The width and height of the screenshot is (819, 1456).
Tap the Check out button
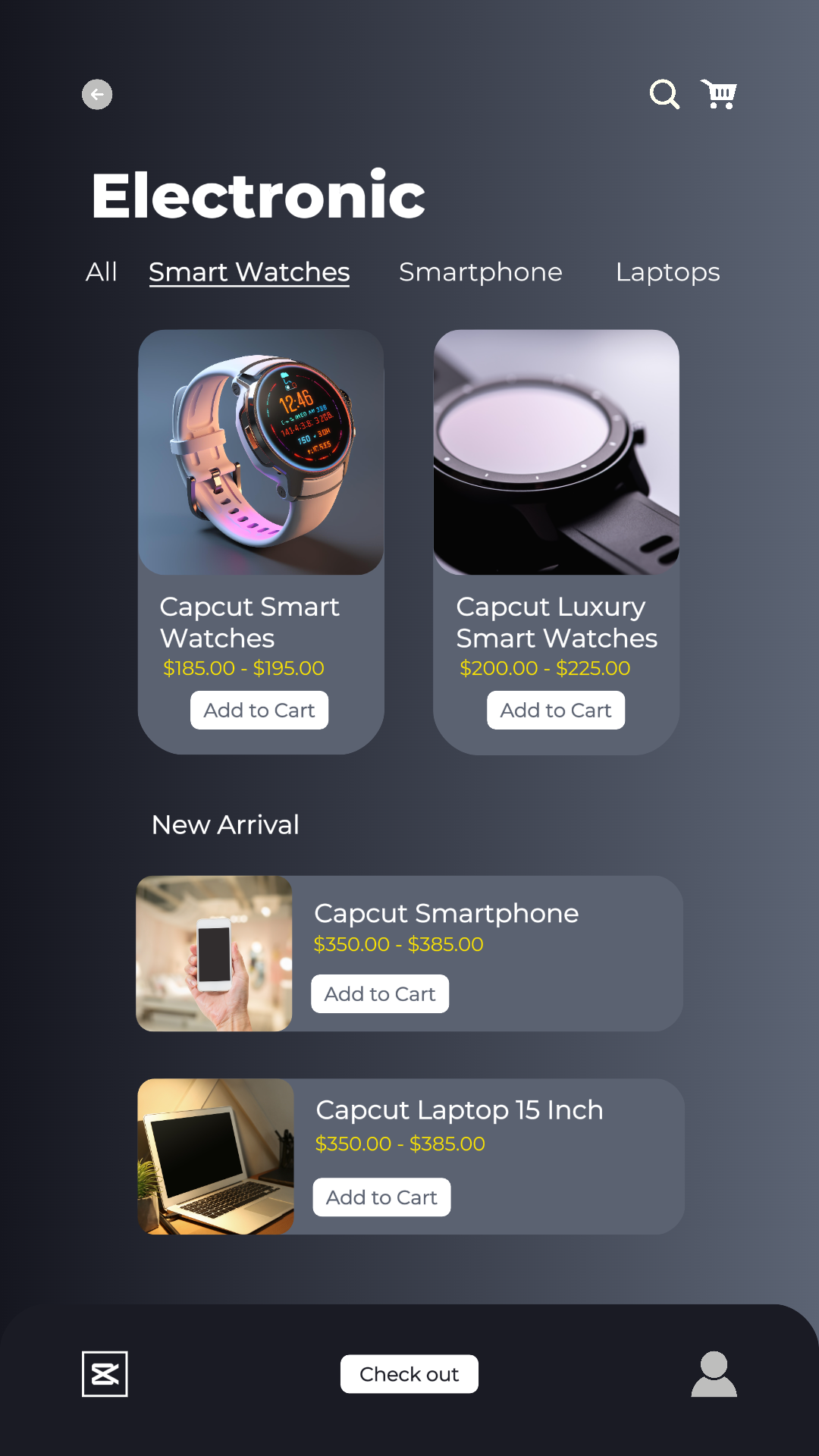point(409,1374)
